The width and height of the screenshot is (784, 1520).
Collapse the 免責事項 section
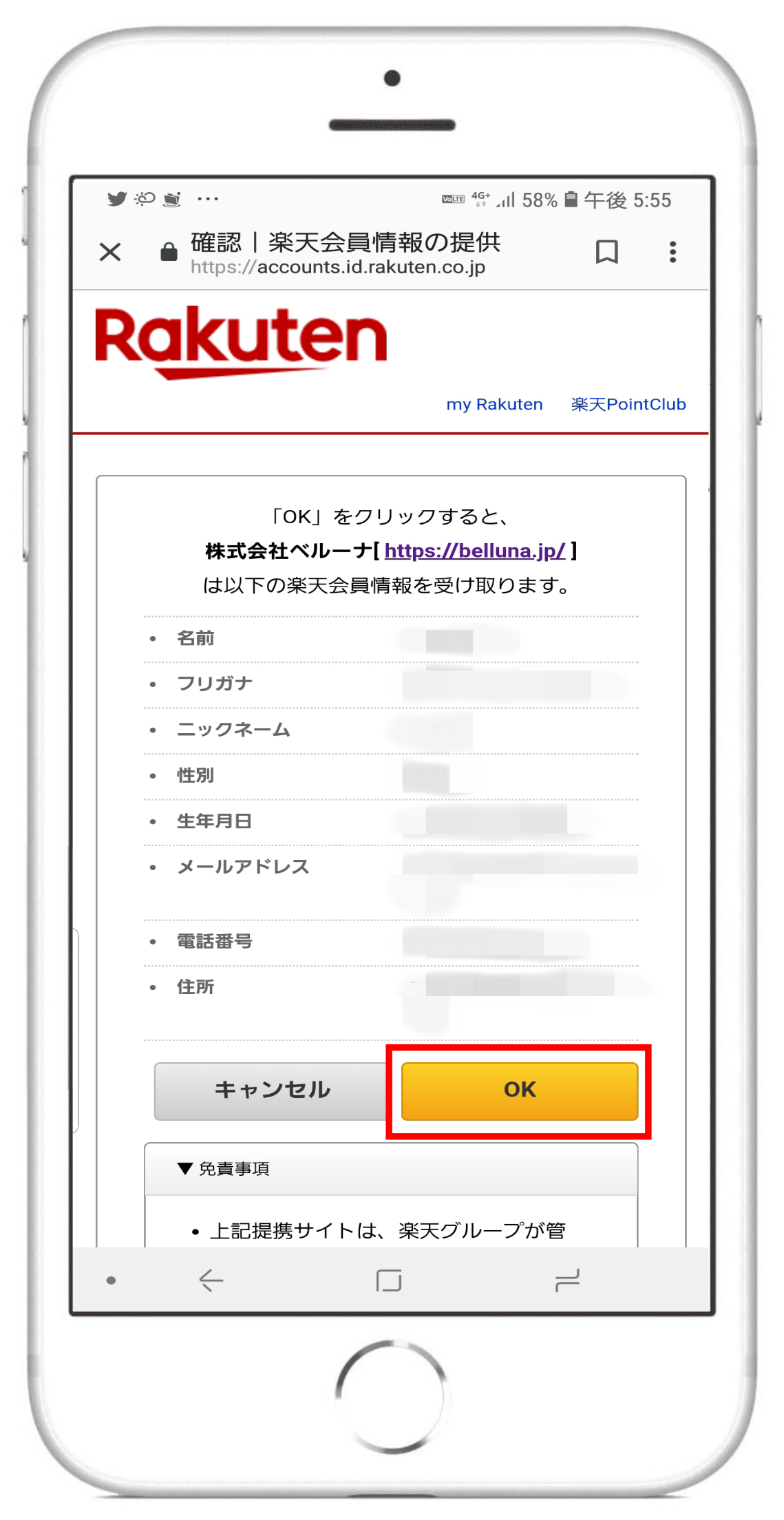tap(391, 1169)
